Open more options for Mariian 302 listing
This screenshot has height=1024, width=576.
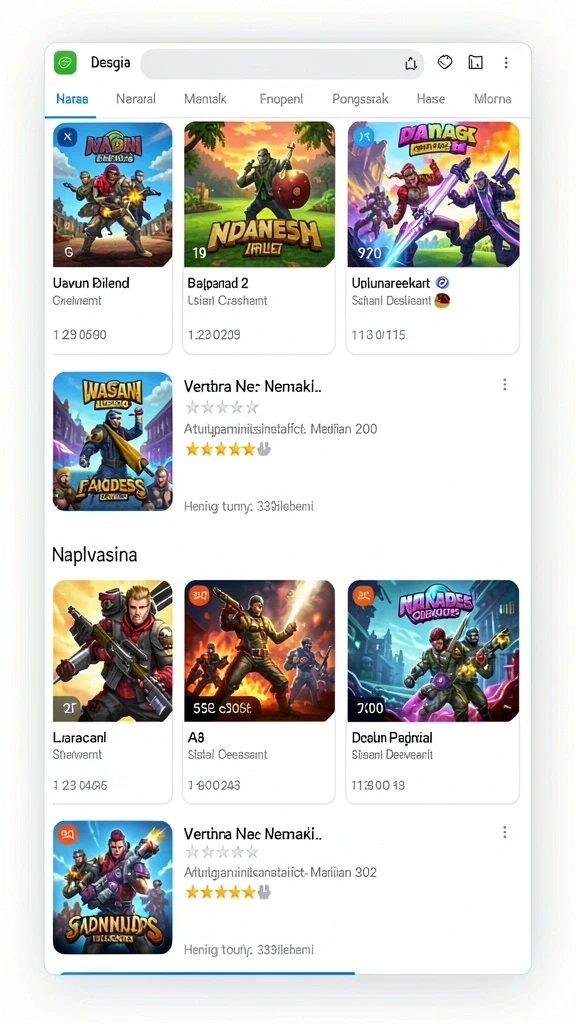click(x=504, y=832)
